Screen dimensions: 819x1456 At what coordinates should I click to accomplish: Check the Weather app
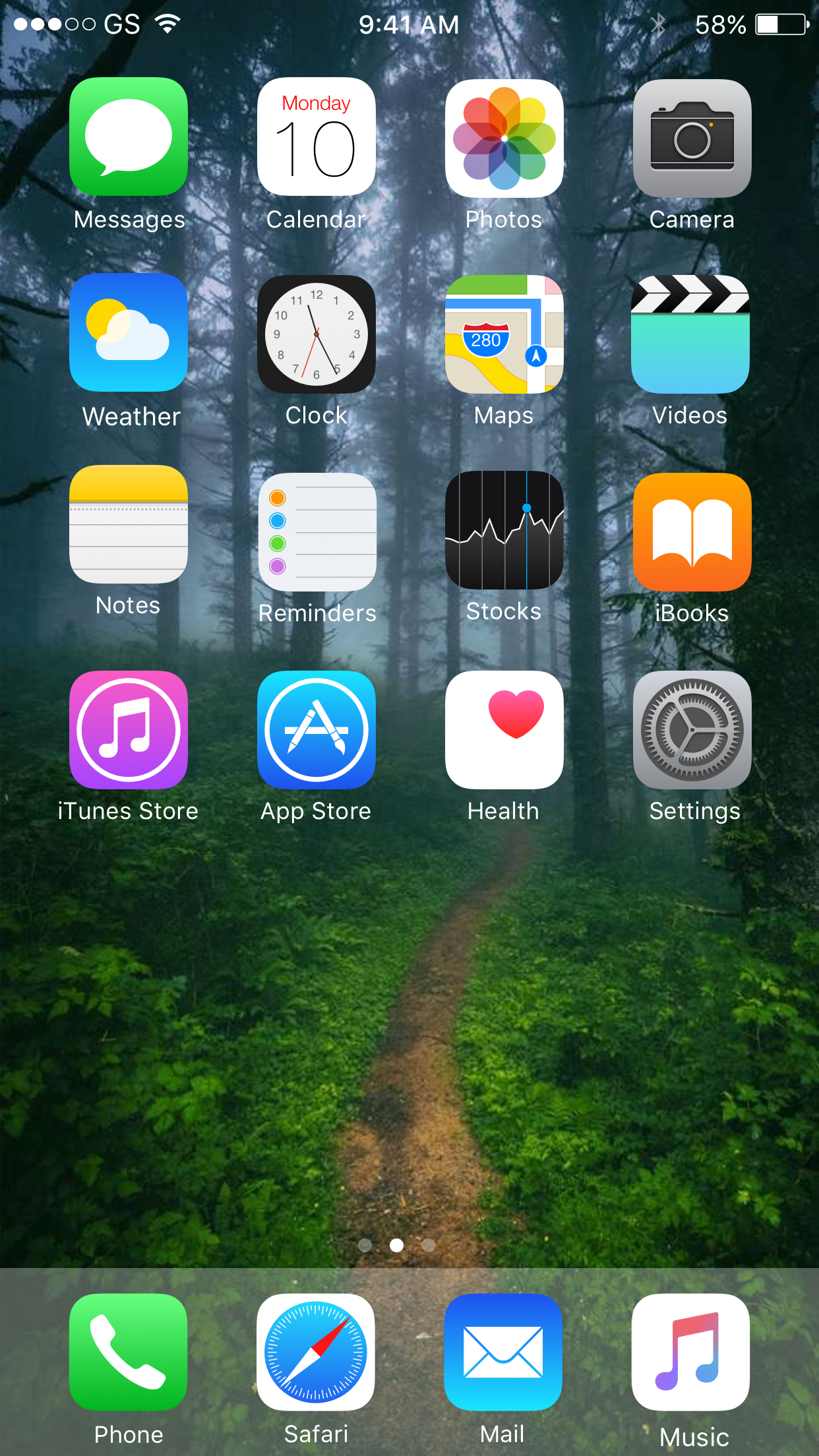point(129,333)
